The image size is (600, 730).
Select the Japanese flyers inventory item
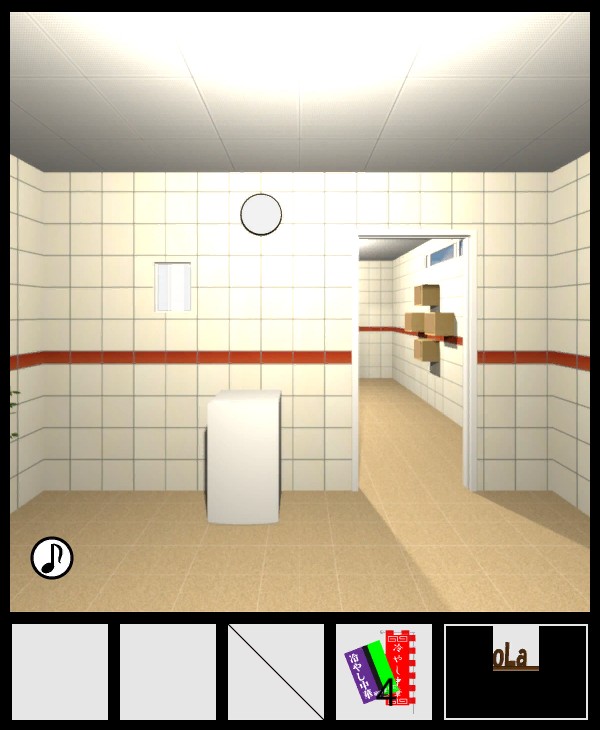pyautogui.click(x=384, y=671)
